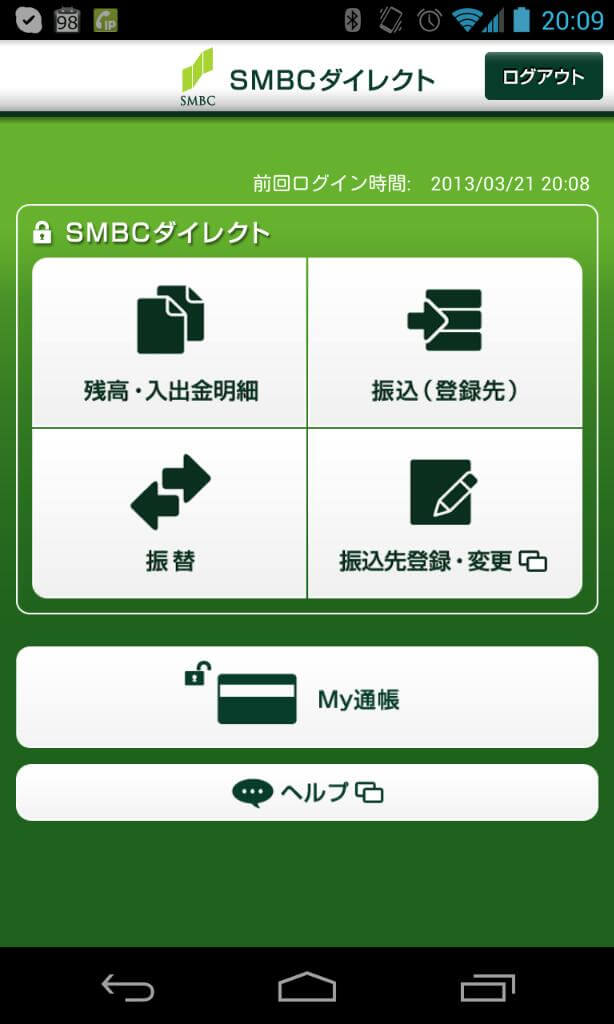Image resolution: width=614 pixels, height=1024 pixels.
Task: Open 残高・入出金明細 balance details
Action: click(170, 342)
